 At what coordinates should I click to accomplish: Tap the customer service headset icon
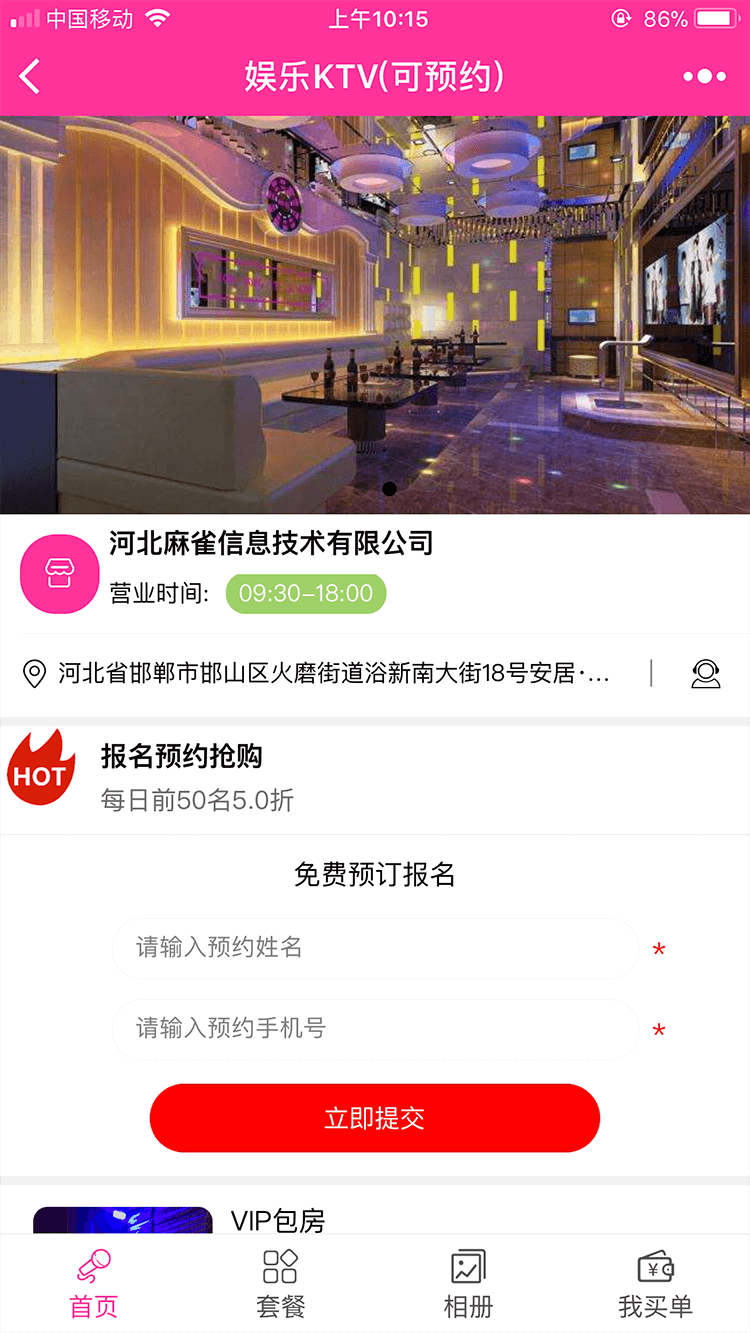706,674
